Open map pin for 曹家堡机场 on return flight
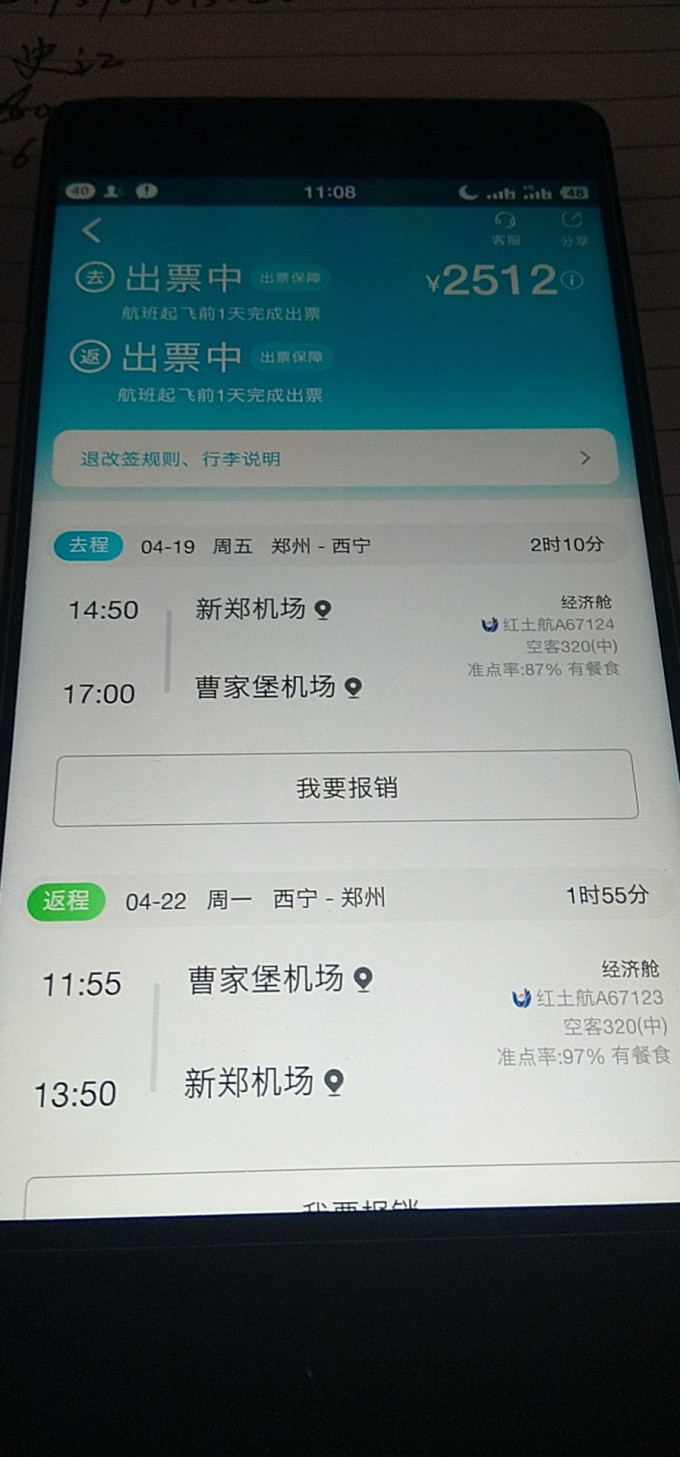This screenshot has width=680, height=1457. pyautogui.click(x=363, y=979)
